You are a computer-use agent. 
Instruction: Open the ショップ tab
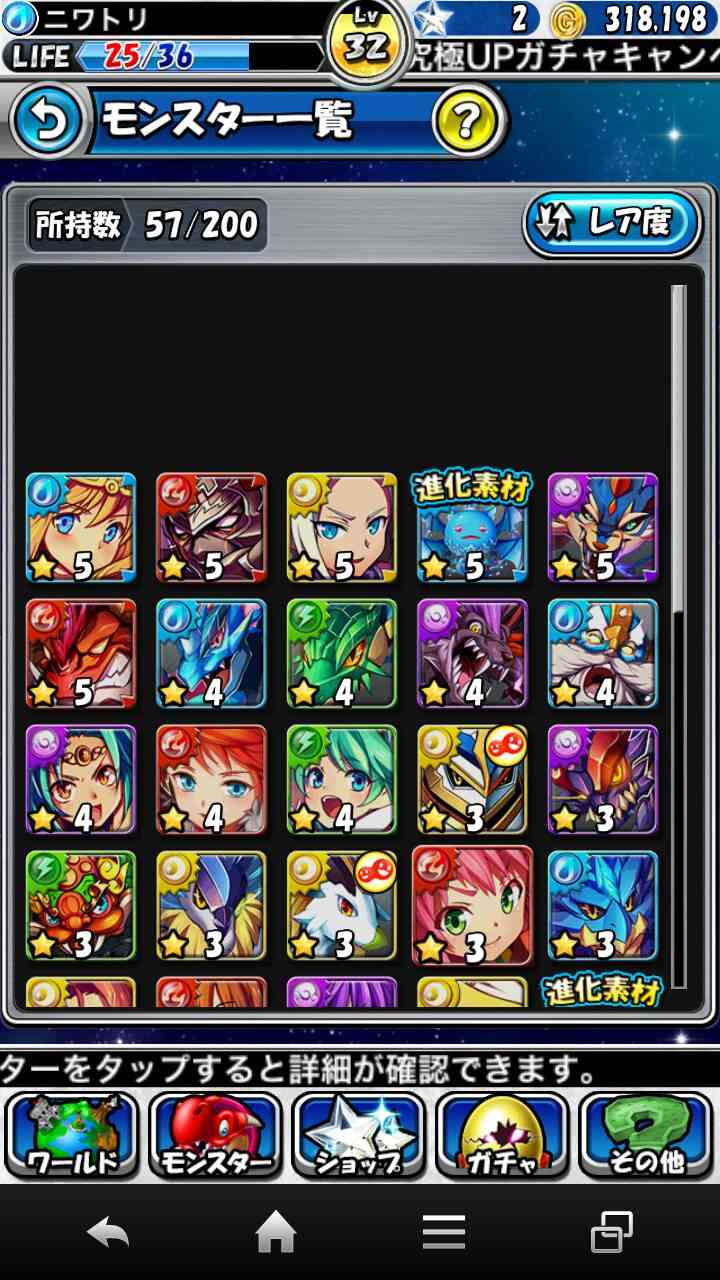359,1135
